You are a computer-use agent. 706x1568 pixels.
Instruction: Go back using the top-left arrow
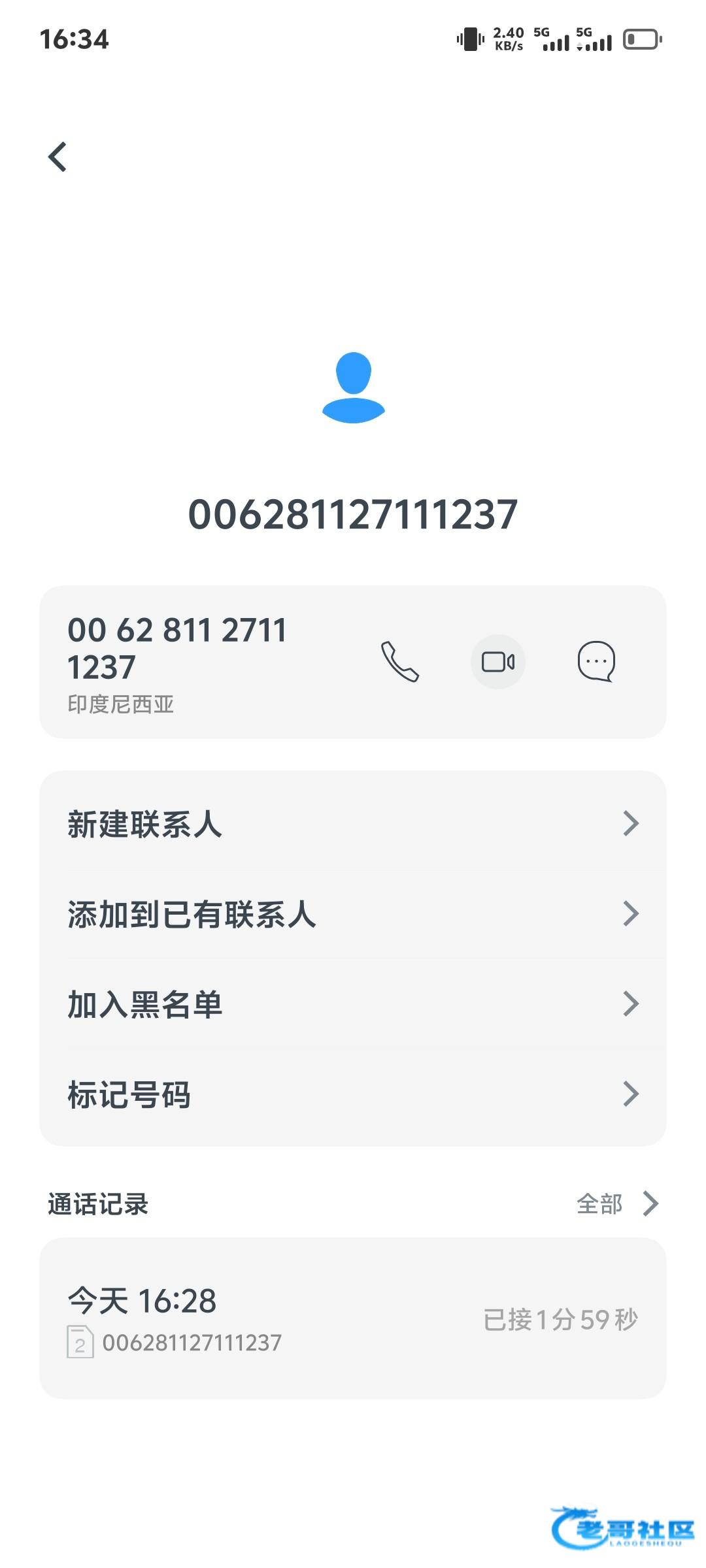[58, 157]
